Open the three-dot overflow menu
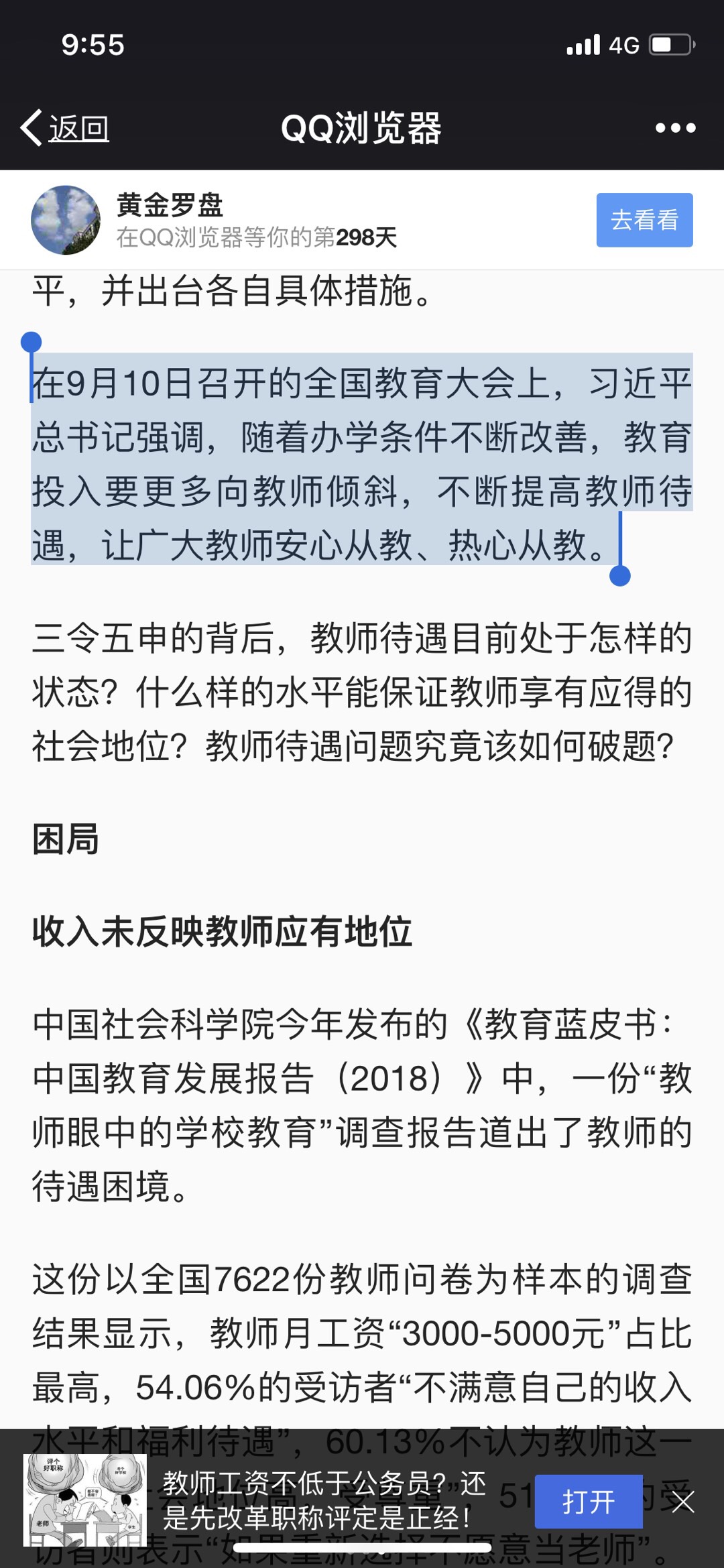The width and height of the screenshot is (724, 1568). (x=675, y=127)
